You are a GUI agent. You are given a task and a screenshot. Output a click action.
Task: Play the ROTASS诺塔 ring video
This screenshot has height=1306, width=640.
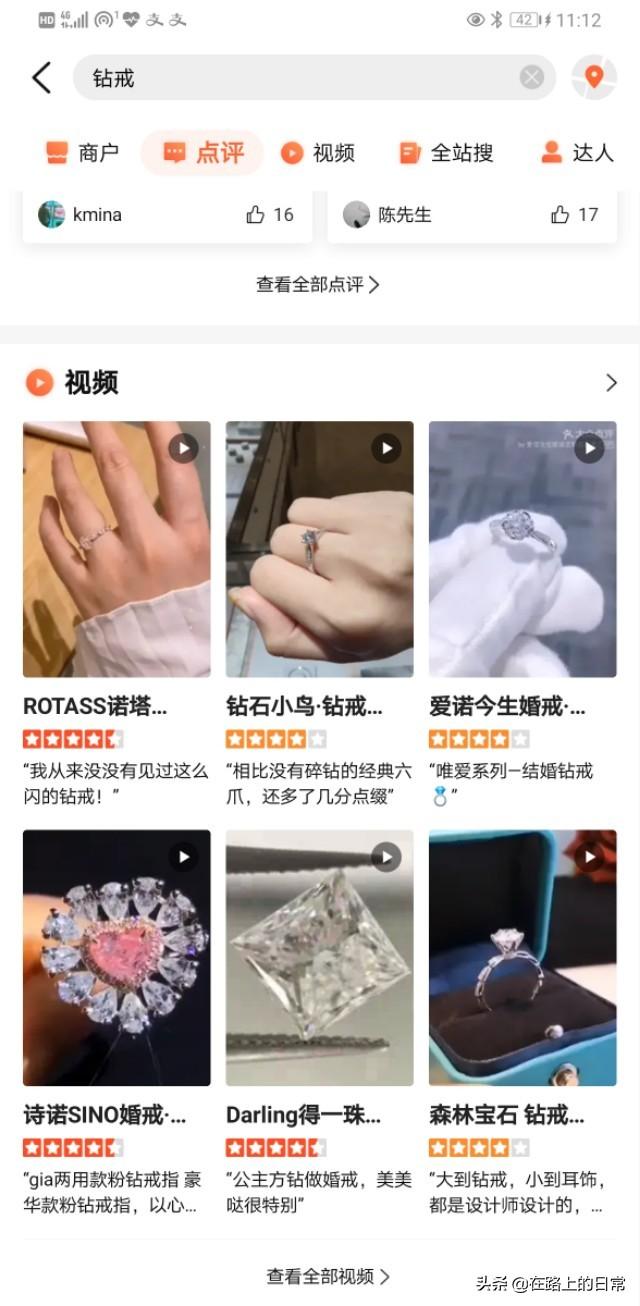click(117, 549)
